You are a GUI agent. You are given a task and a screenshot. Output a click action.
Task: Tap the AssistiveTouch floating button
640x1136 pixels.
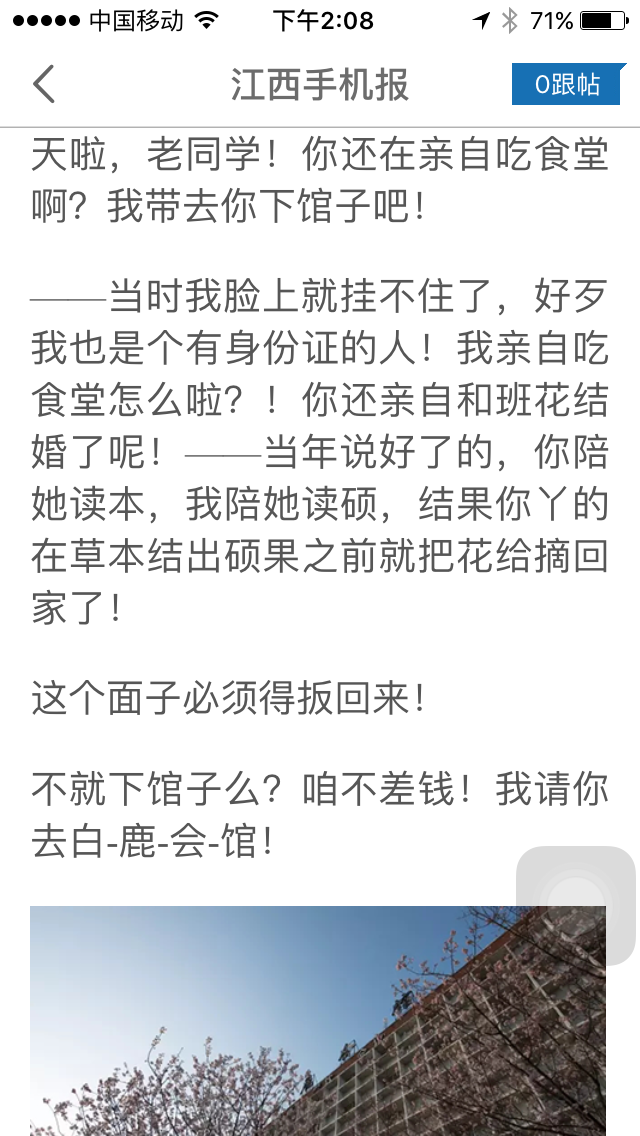[576, 906]
